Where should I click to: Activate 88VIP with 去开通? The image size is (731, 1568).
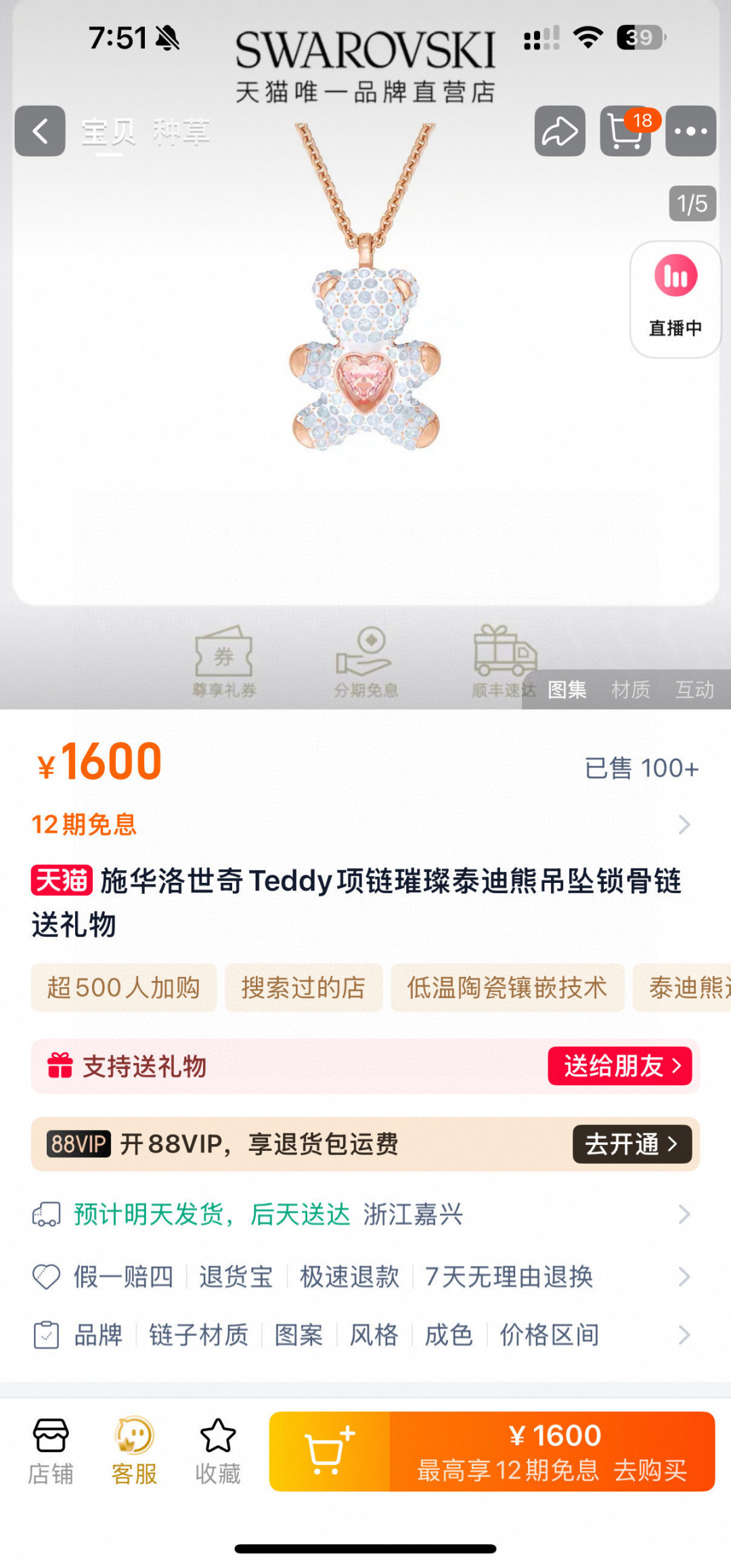632,1144
